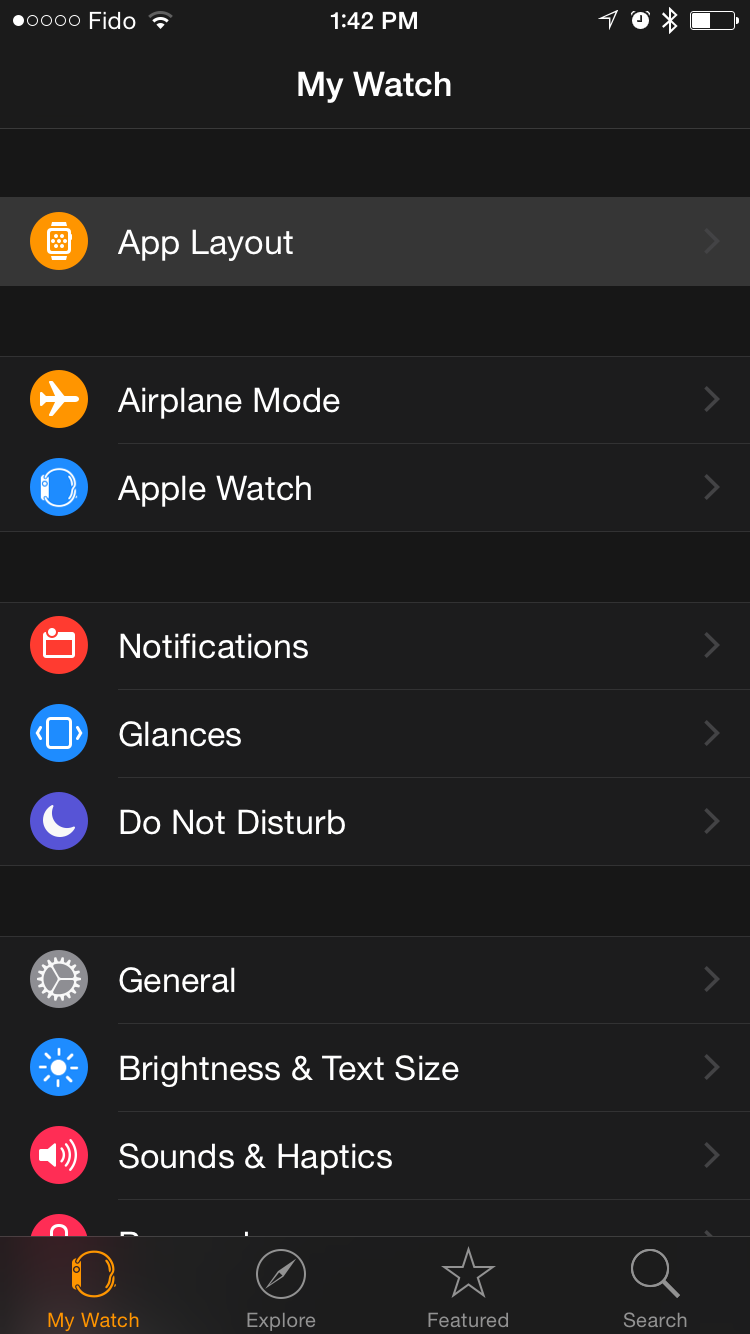750x1334 pixels.
Task: Select the Apple Watch row
Action: click(x=374, y=488)
